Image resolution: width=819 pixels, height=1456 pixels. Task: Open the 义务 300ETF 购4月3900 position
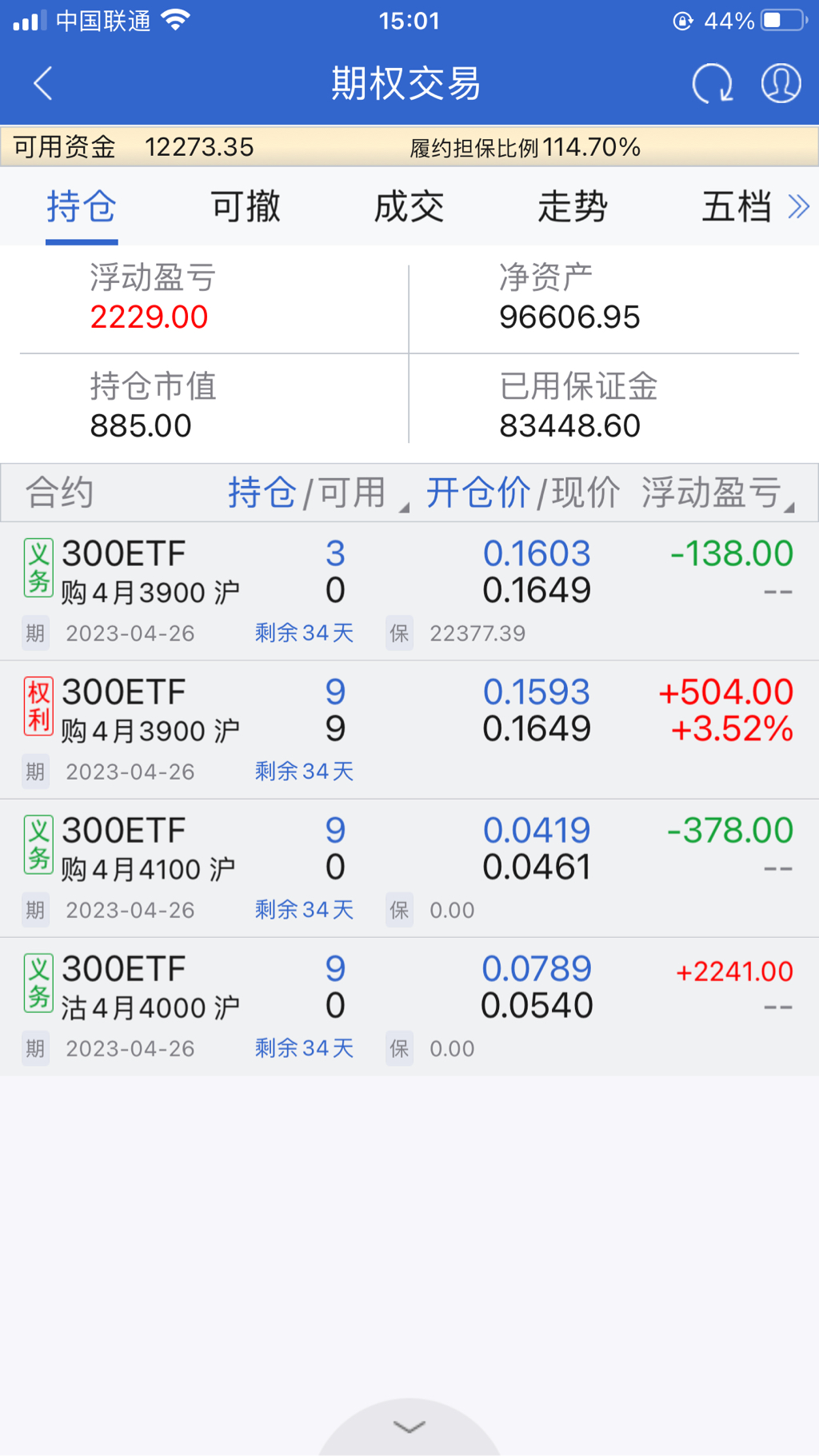409,591
